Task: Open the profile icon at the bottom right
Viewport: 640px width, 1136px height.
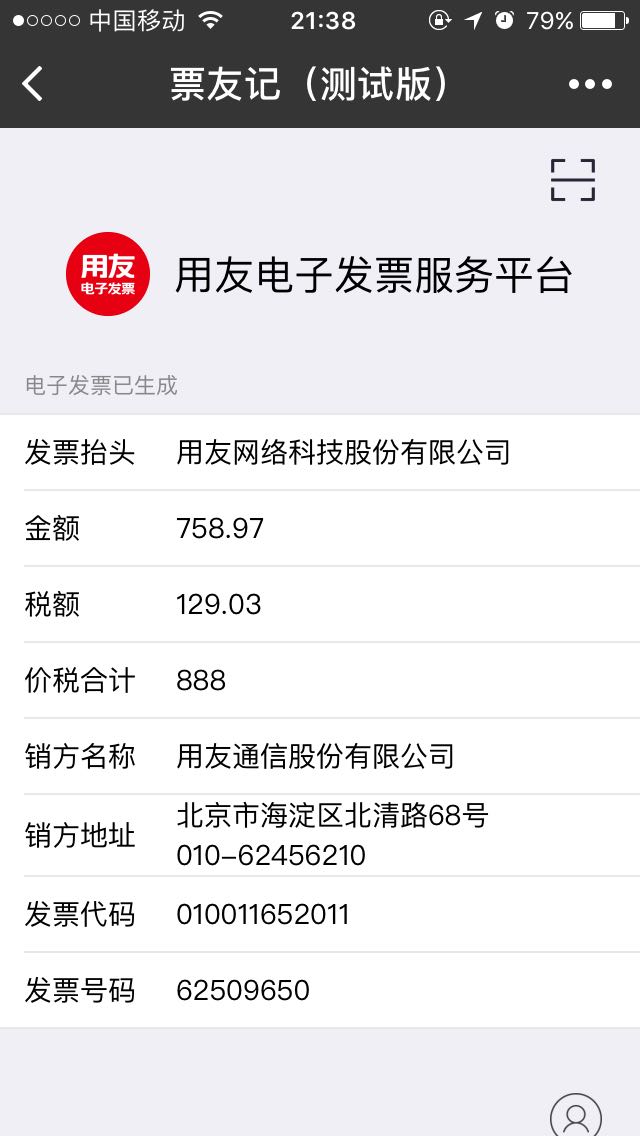Action: [575, 1114]
